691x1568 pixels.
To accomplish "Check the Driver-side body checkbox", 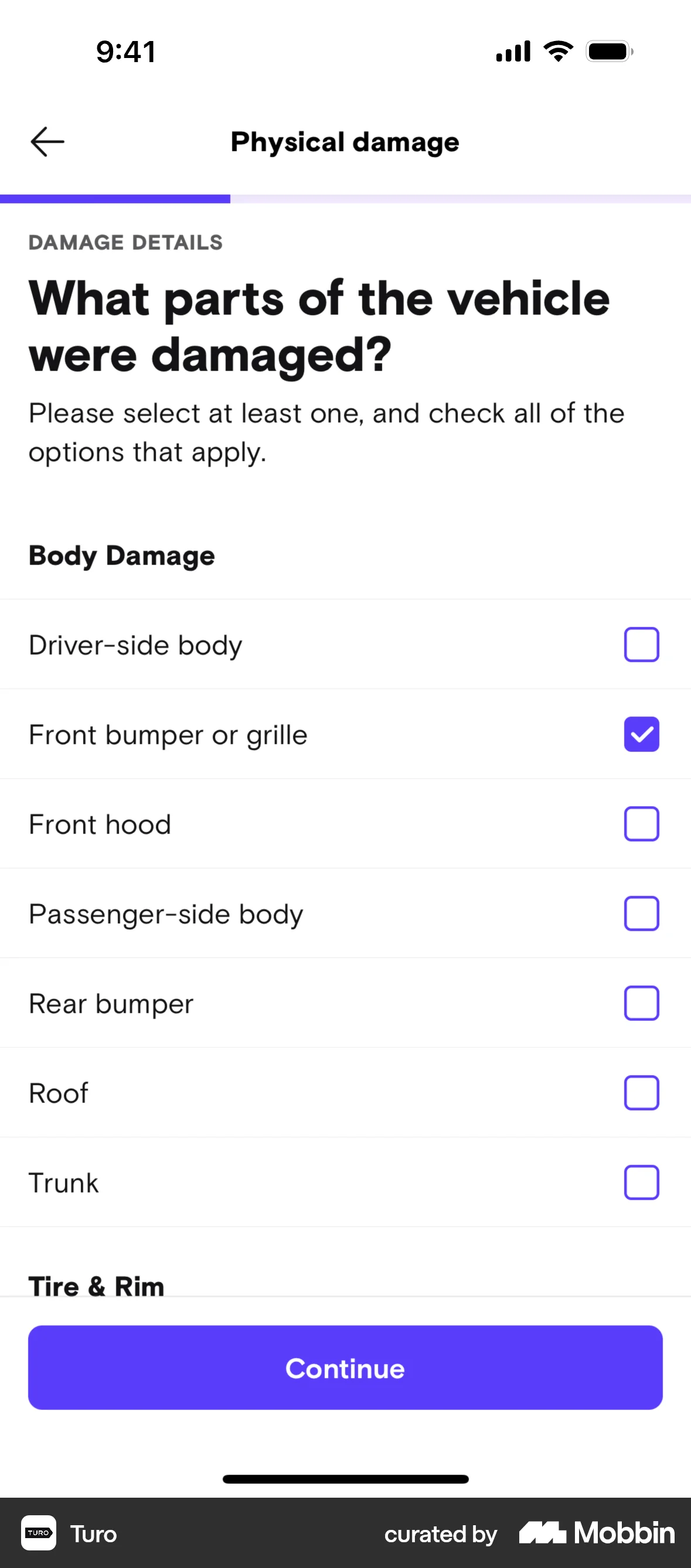I will point(641,644).
